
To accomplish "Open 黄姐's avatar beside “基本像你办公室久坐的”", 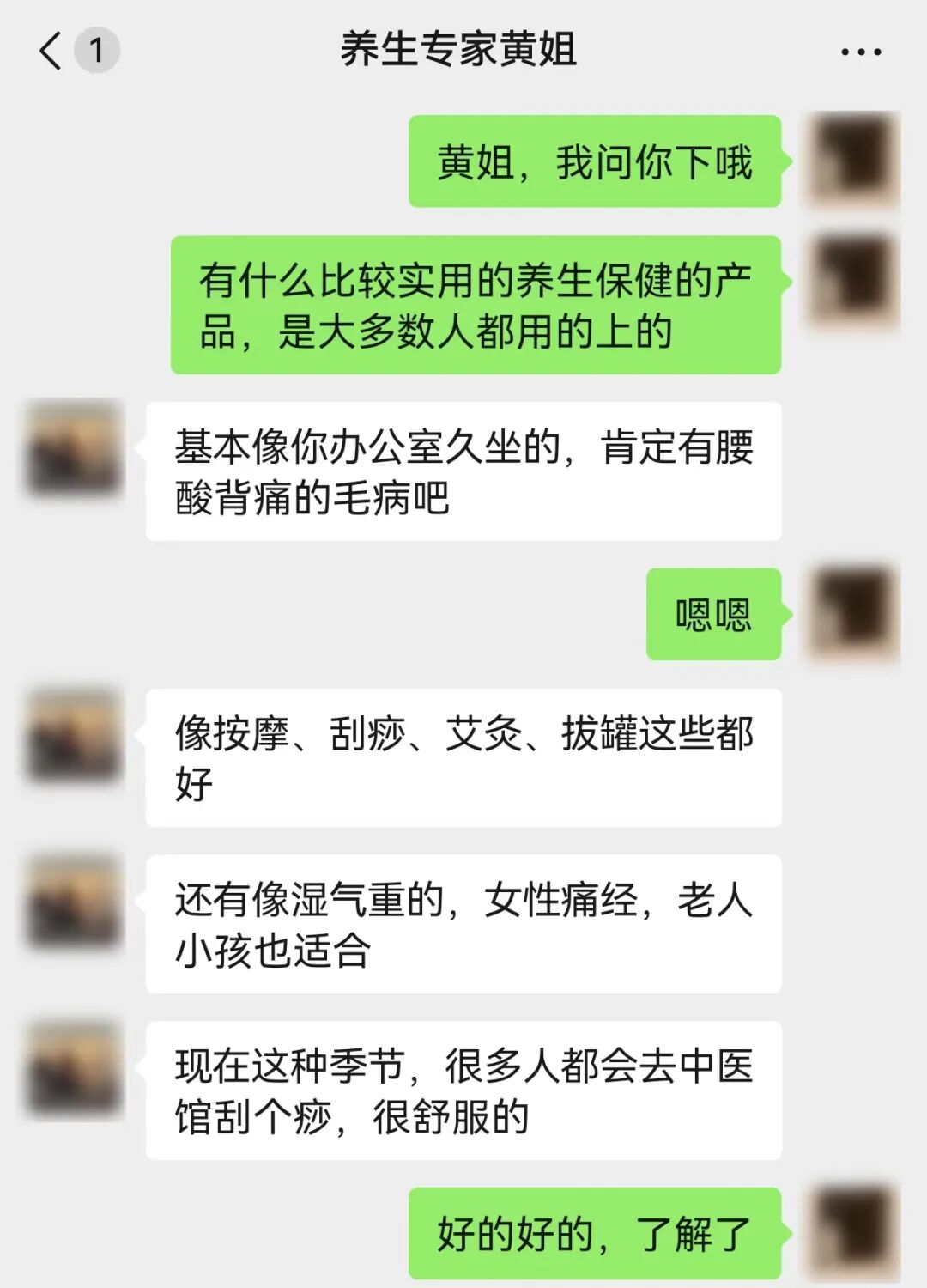I will pos(74,448).
